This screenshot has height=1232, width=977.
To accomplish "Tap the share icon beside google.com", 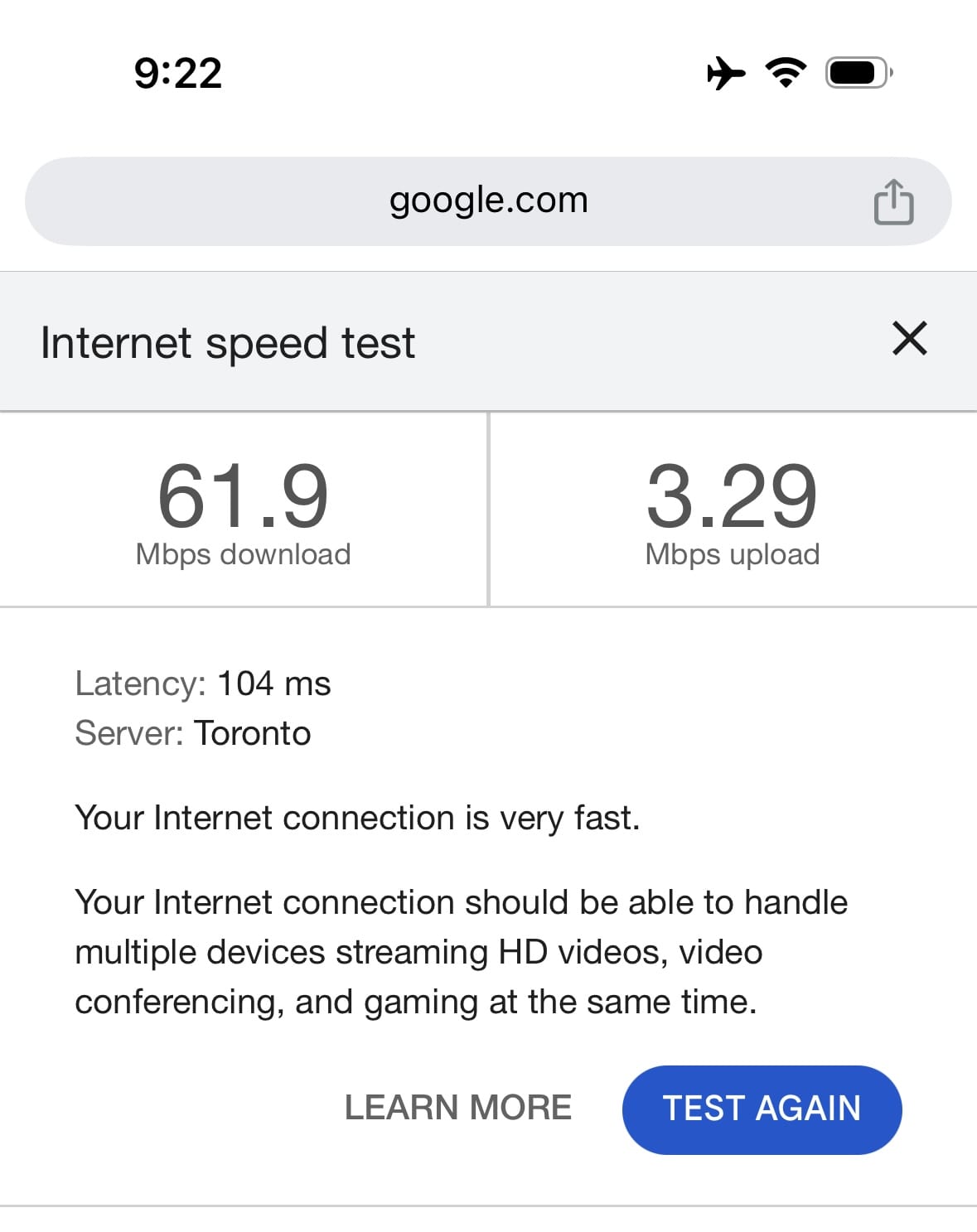I will (894, 201).
